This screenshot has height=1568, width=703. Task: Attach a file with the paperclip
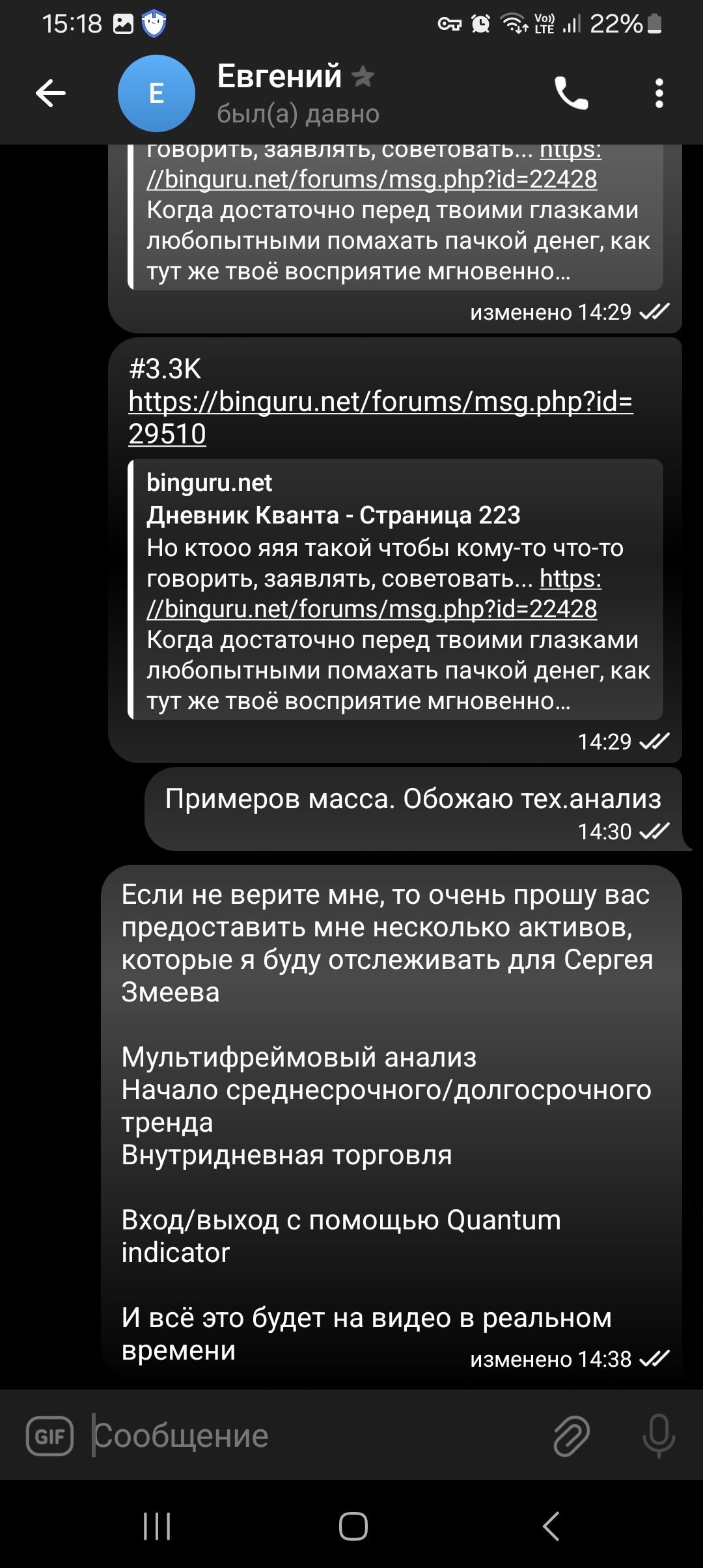pyautogui.click(x=571, y=1435)
